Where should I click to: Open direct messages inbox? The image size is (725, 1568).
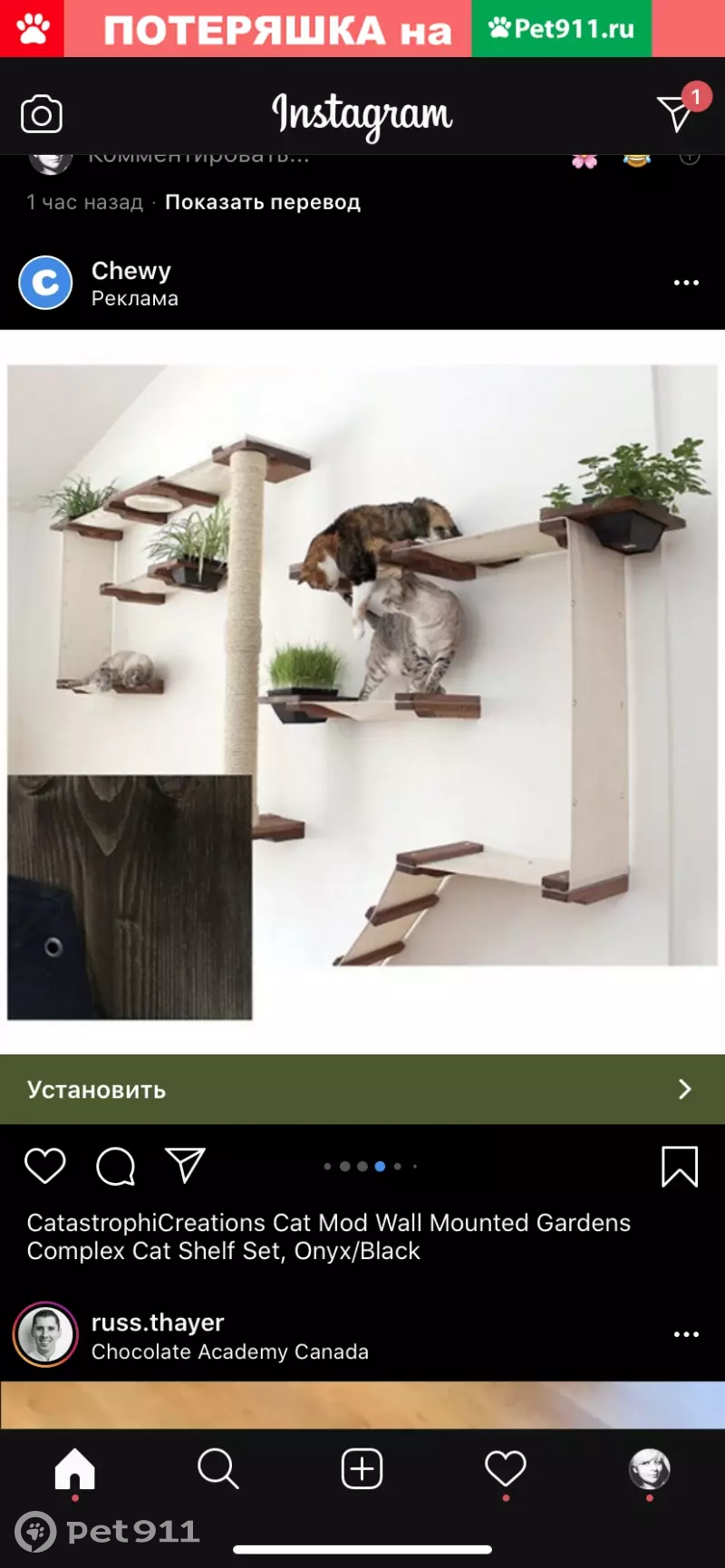coord(676,113)
